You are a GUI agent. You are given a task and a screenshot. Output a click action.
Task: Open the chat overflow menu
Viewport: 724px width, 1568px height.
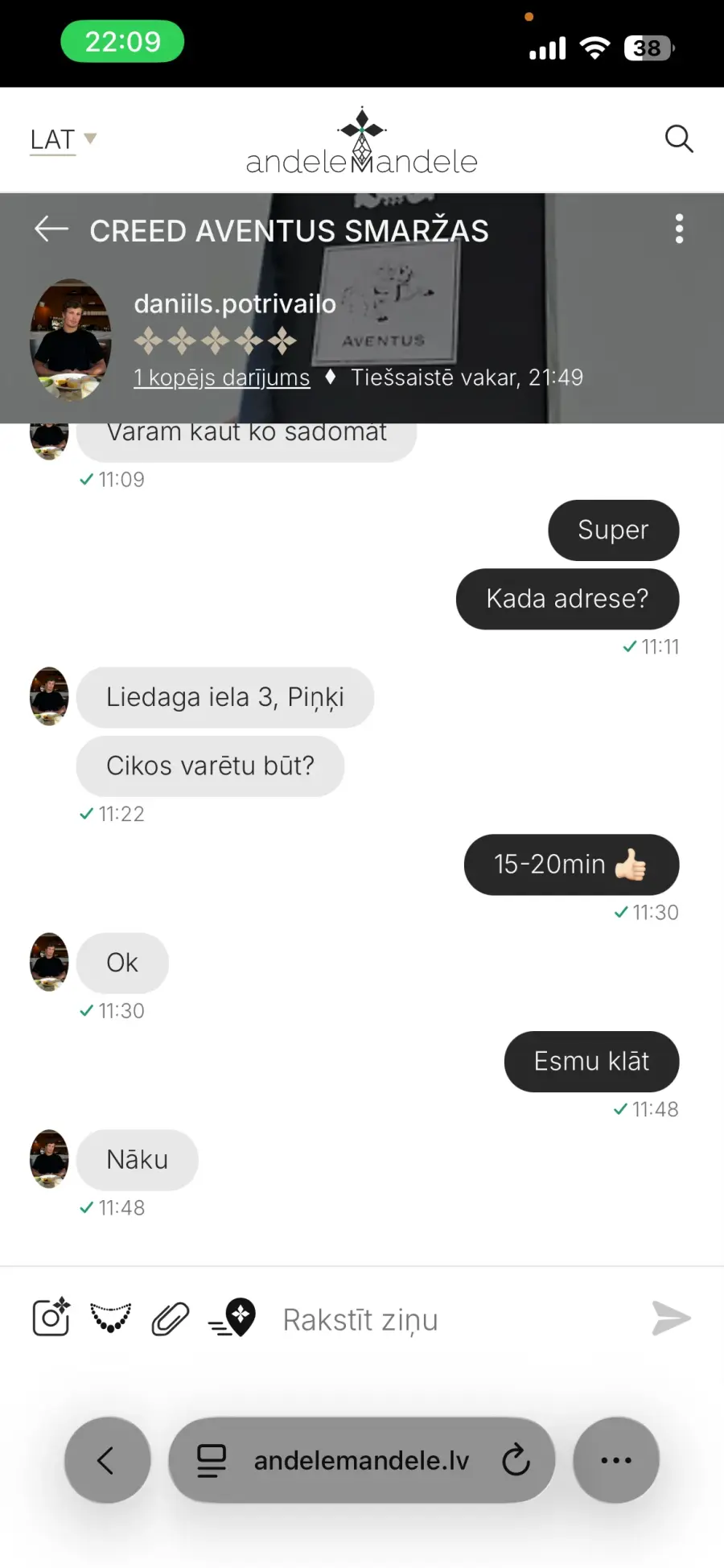coord(679,229)
